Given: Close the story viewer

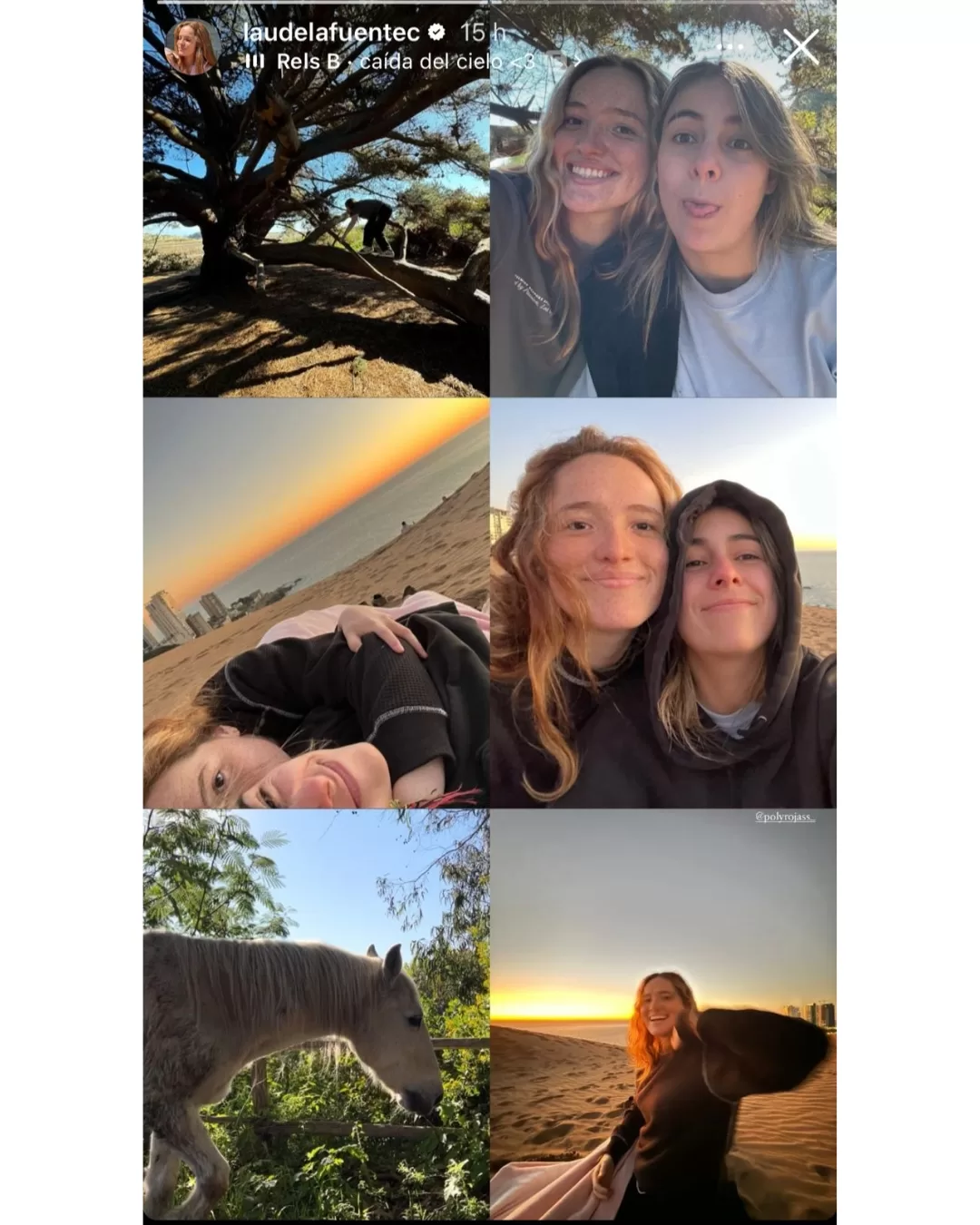Looking at the screenshot, I should (x=800, y=46).
